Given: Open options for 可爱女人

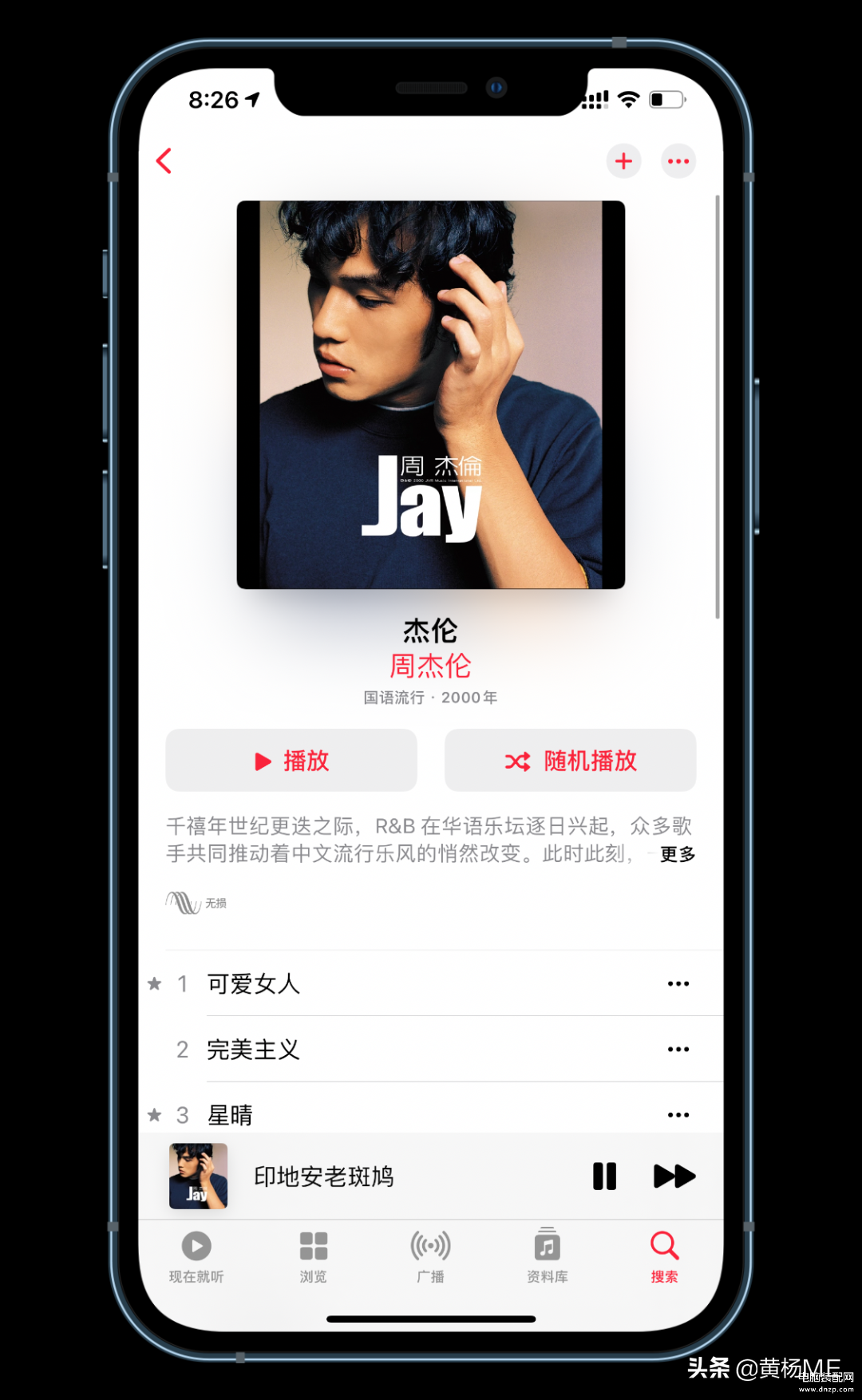Looking at the screenshot, I should coord(678,983).
